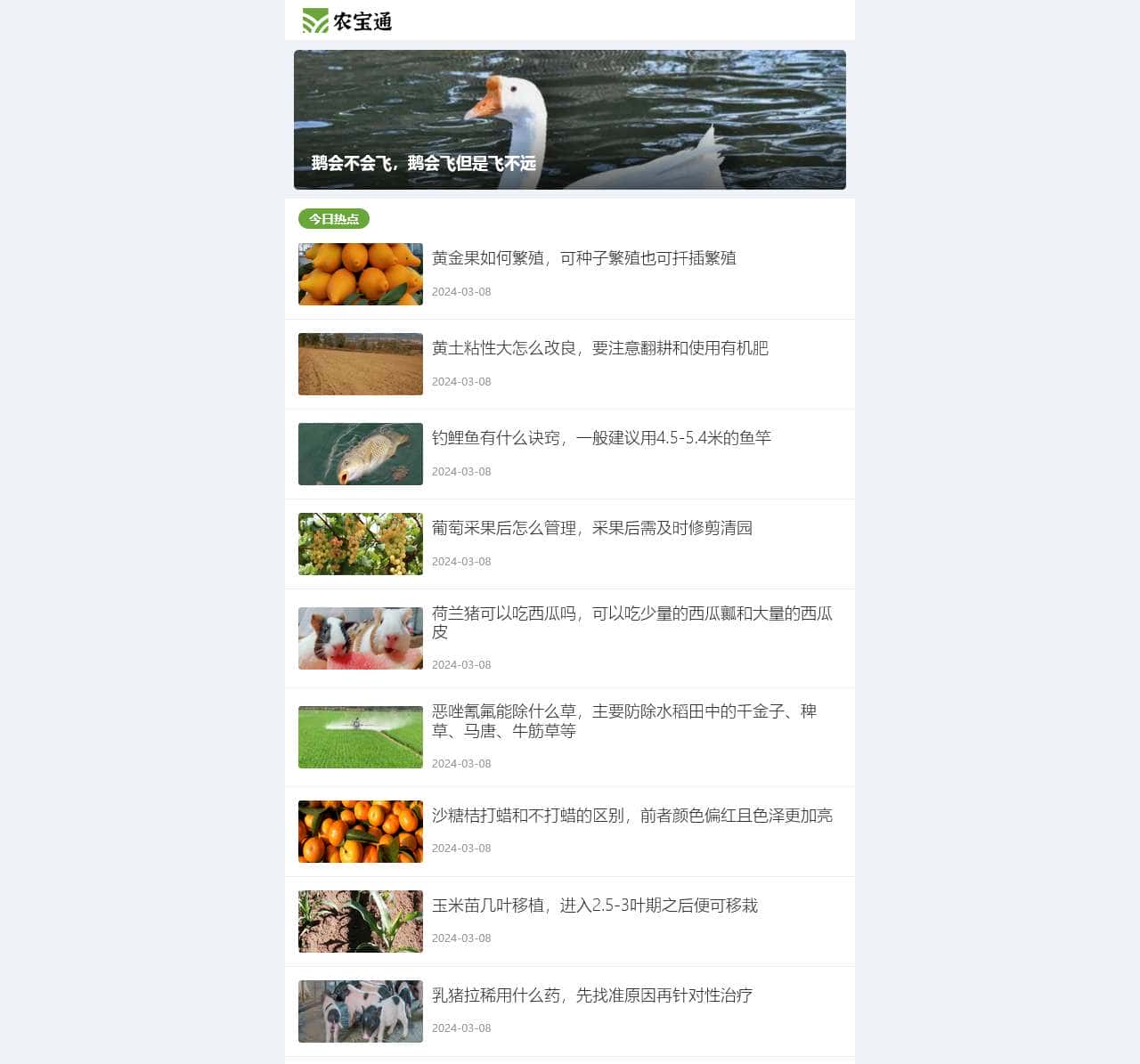Open 玉米苗 transplanting article

(594, 906)
